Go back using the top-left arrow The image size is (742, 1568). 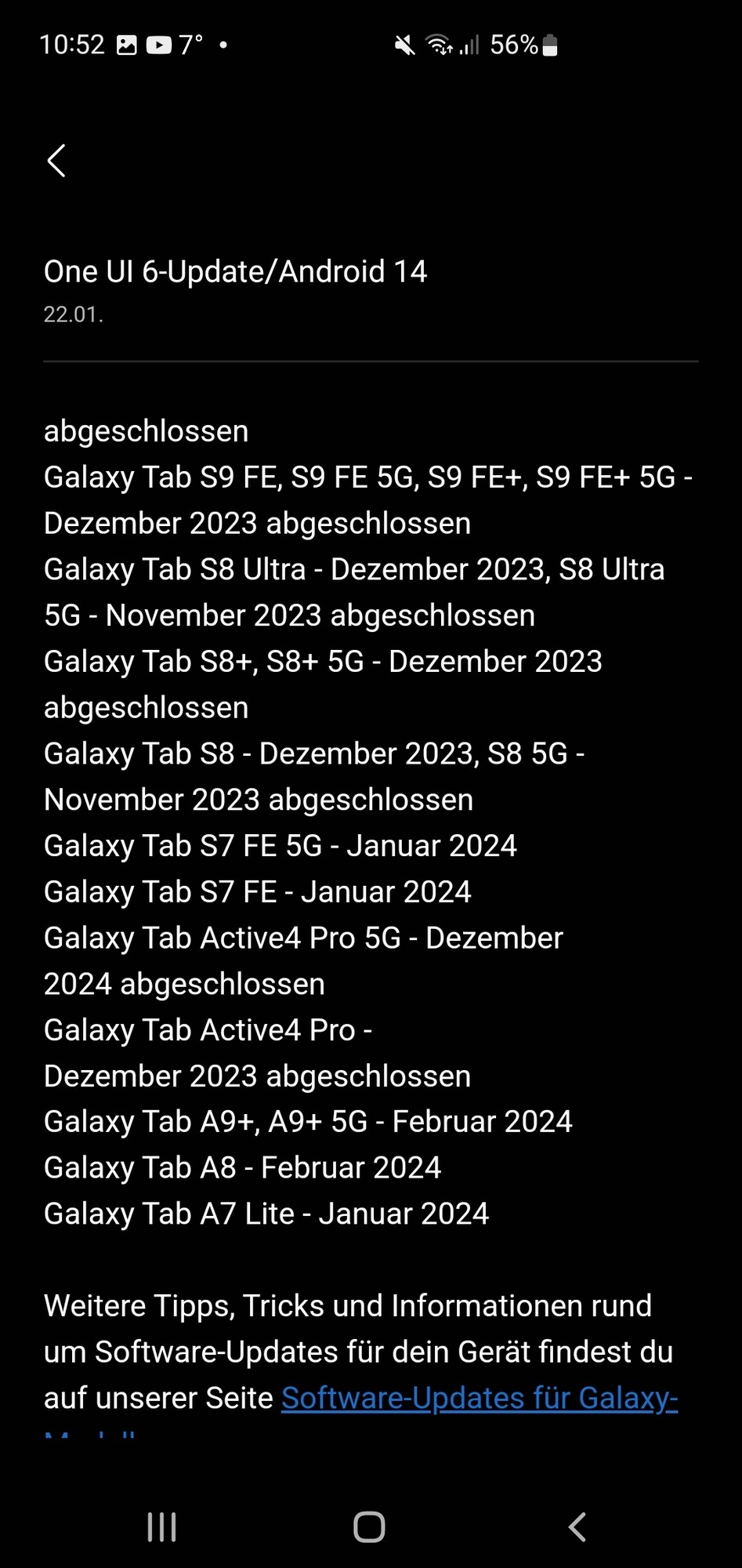click(56, 162)
